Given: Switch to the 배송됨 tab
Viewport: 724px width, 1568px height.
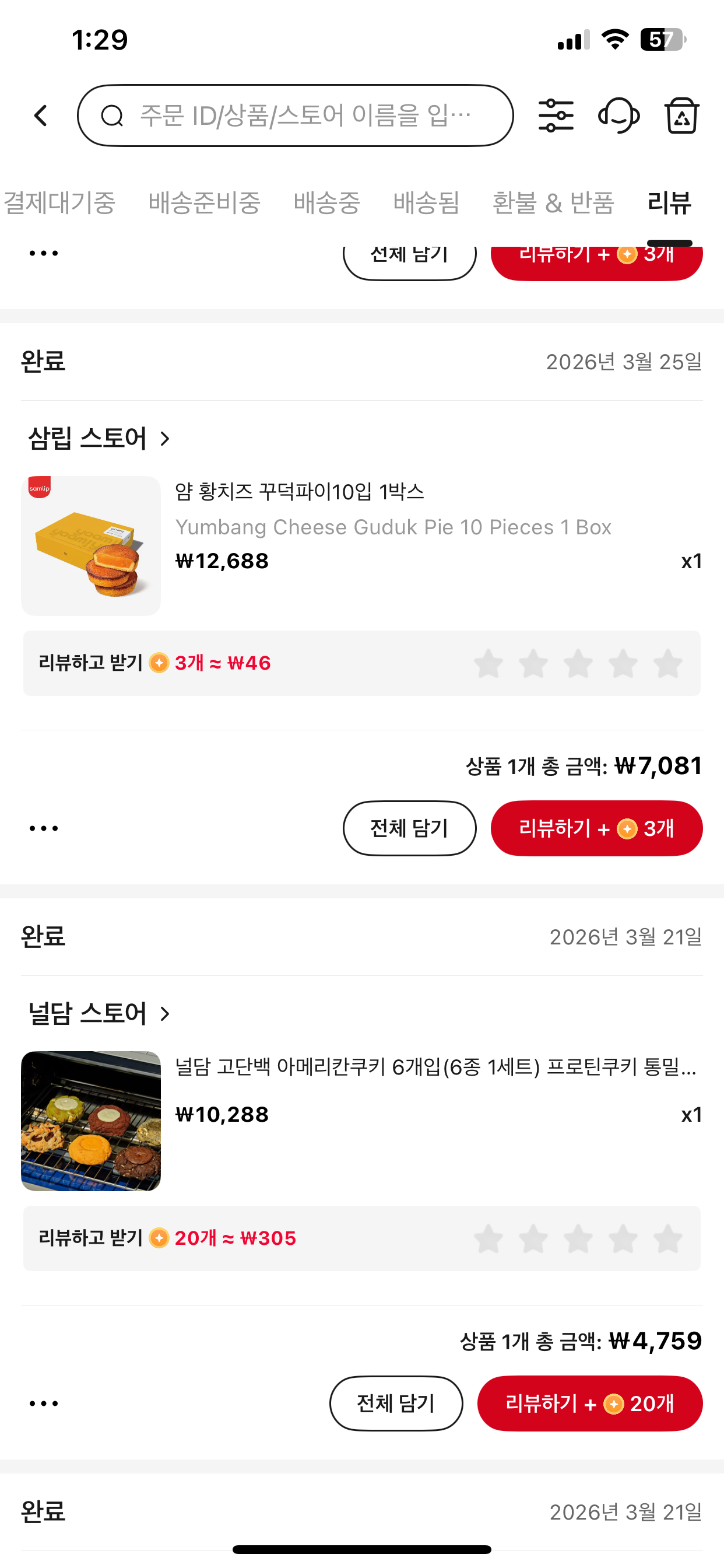Looking at the screenshot, I should click(426, 202).
